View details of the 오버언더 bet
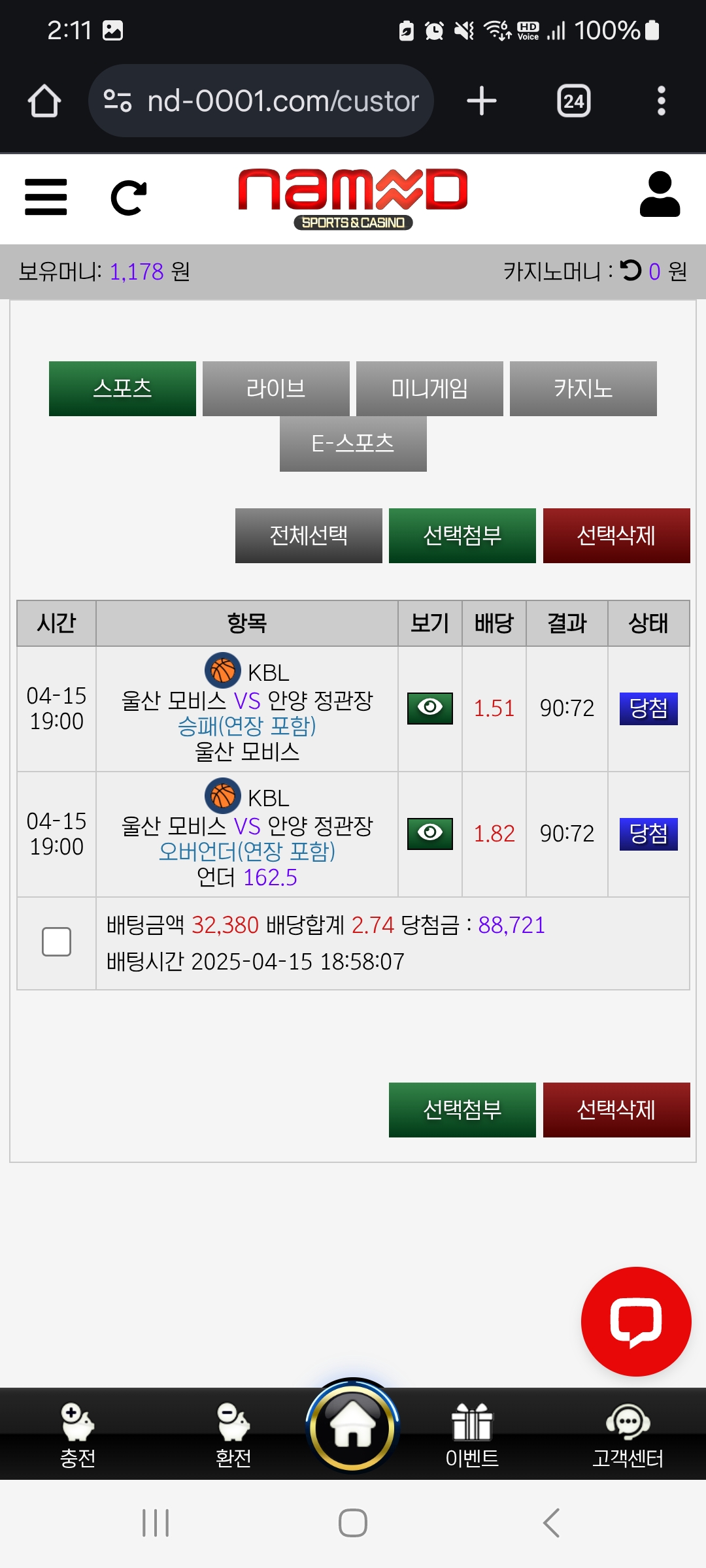This screenshot has width=706, height=1568. click(429, 834)
